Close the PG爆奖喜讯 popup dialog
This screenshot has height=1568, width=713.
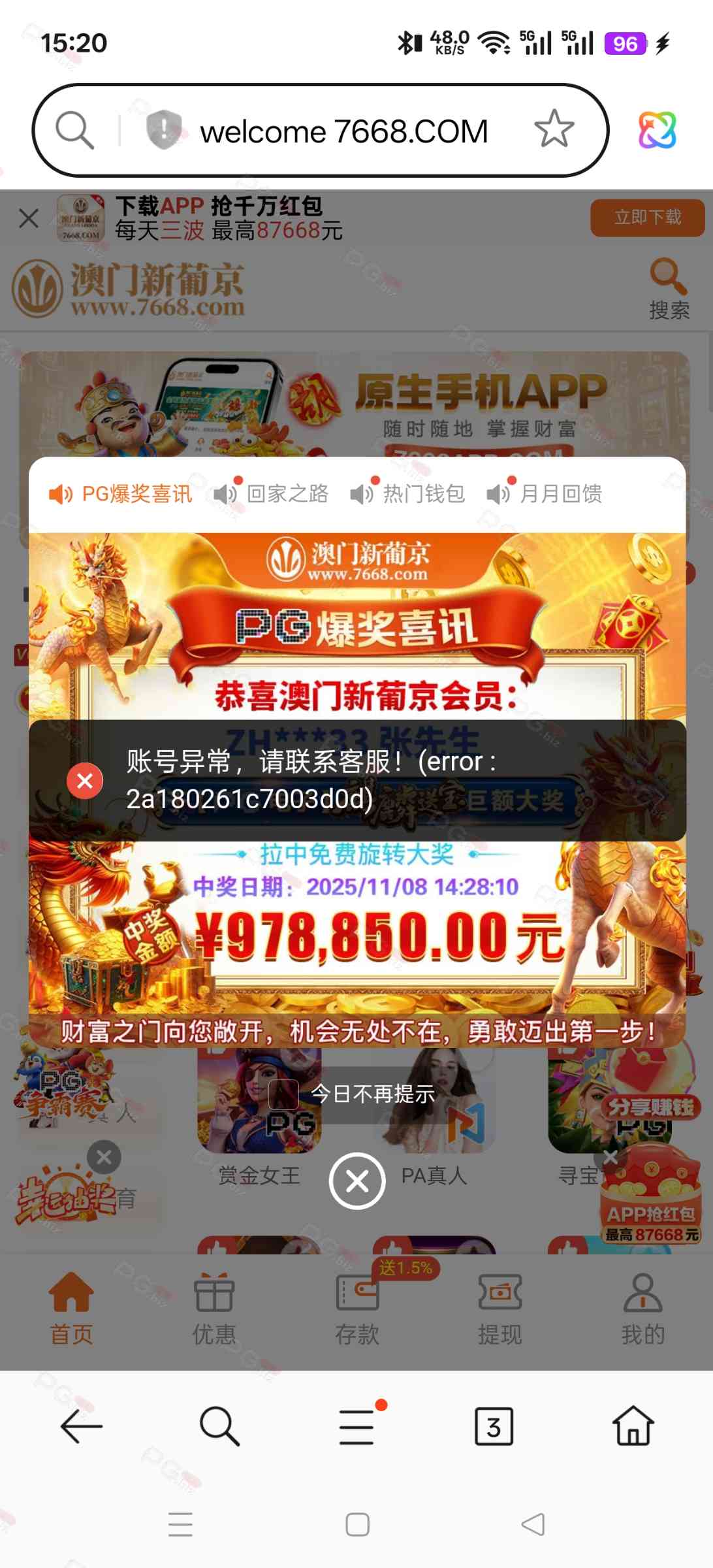click(x=357, y=1181)
